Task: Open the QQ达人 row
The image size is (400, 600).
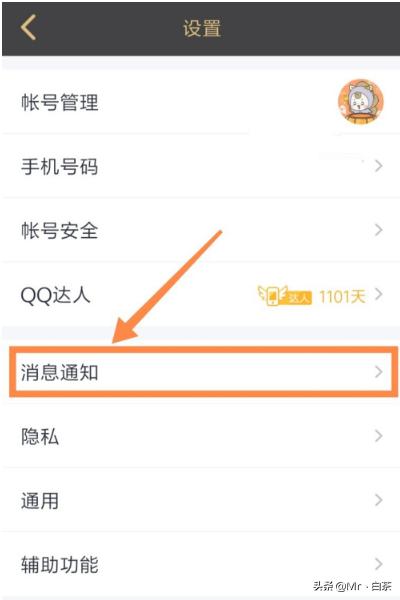Action: tap(201, 294)
